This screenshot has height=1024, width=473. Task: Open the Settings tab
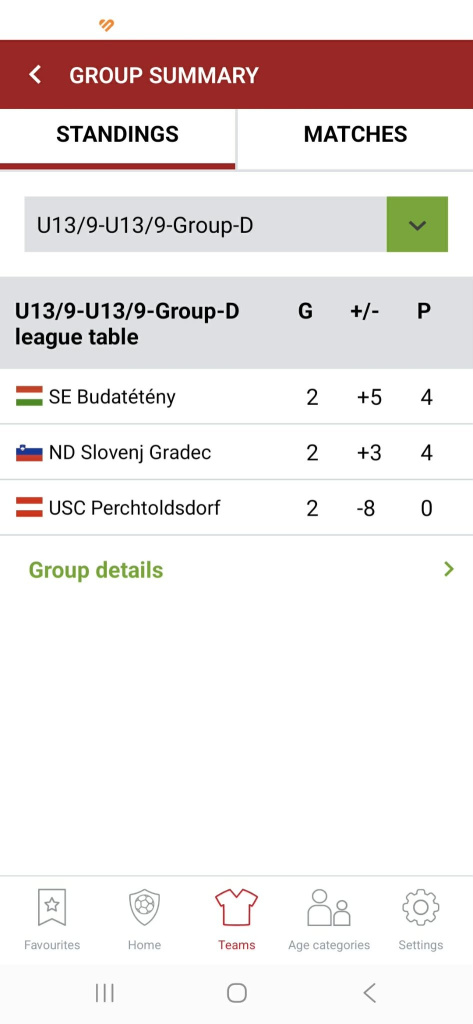(x=421, y=919)
